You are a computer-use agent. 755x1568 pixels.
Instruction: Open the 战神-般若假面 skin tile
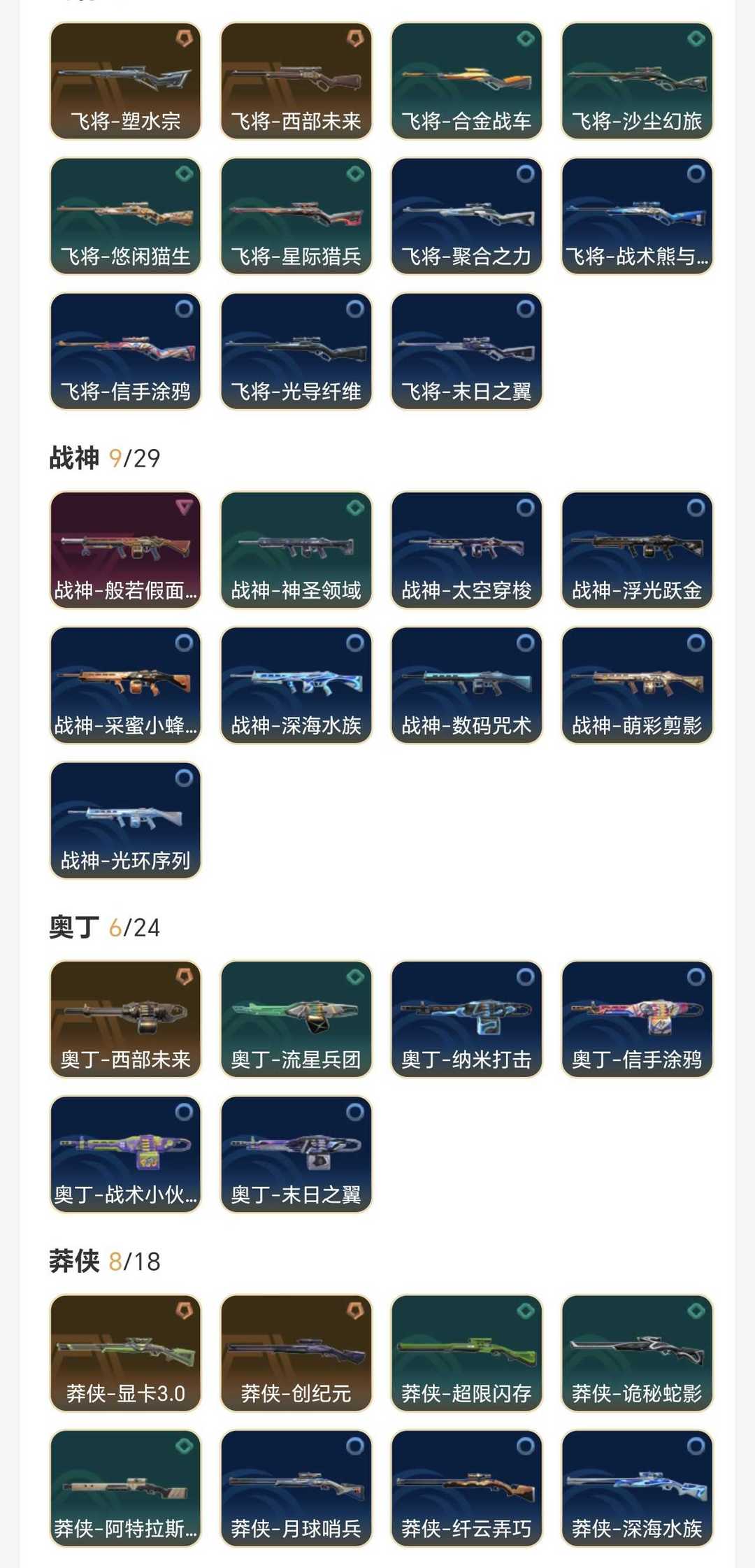126,550
